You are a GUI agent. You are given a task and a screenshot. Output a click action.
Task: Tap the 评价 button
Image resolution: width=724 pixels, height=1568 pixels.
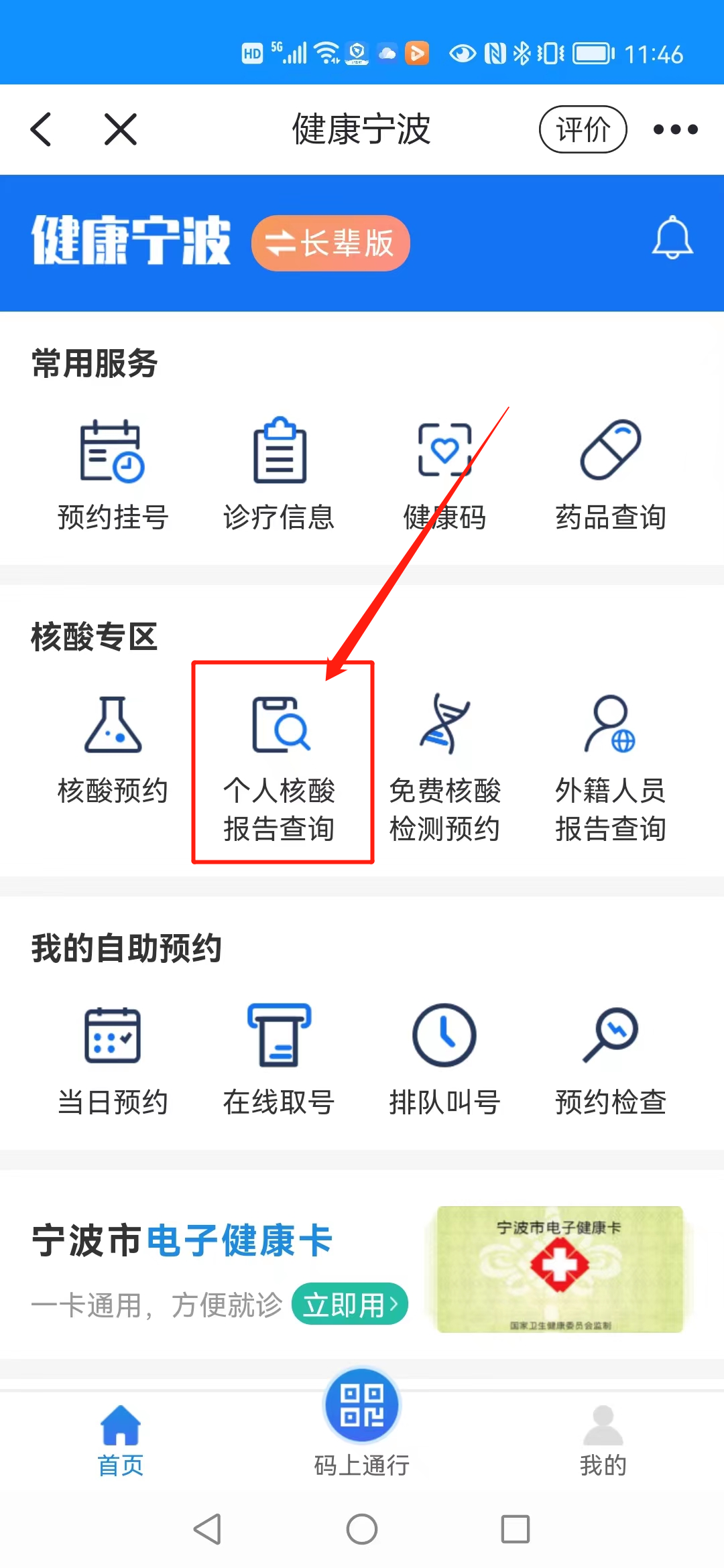point(583,129)
